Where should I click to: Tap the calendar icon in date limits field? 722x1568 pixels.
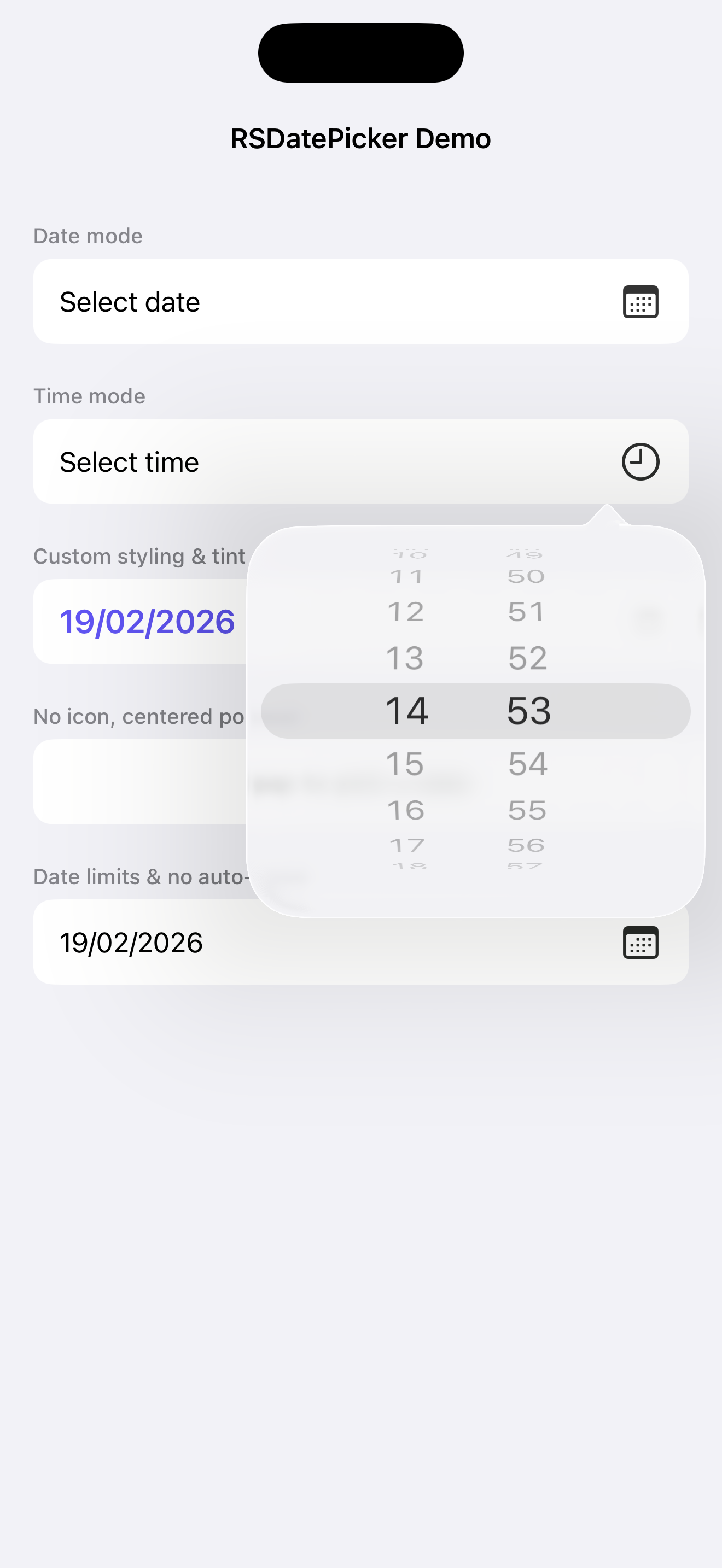click(x=641, y=943)
